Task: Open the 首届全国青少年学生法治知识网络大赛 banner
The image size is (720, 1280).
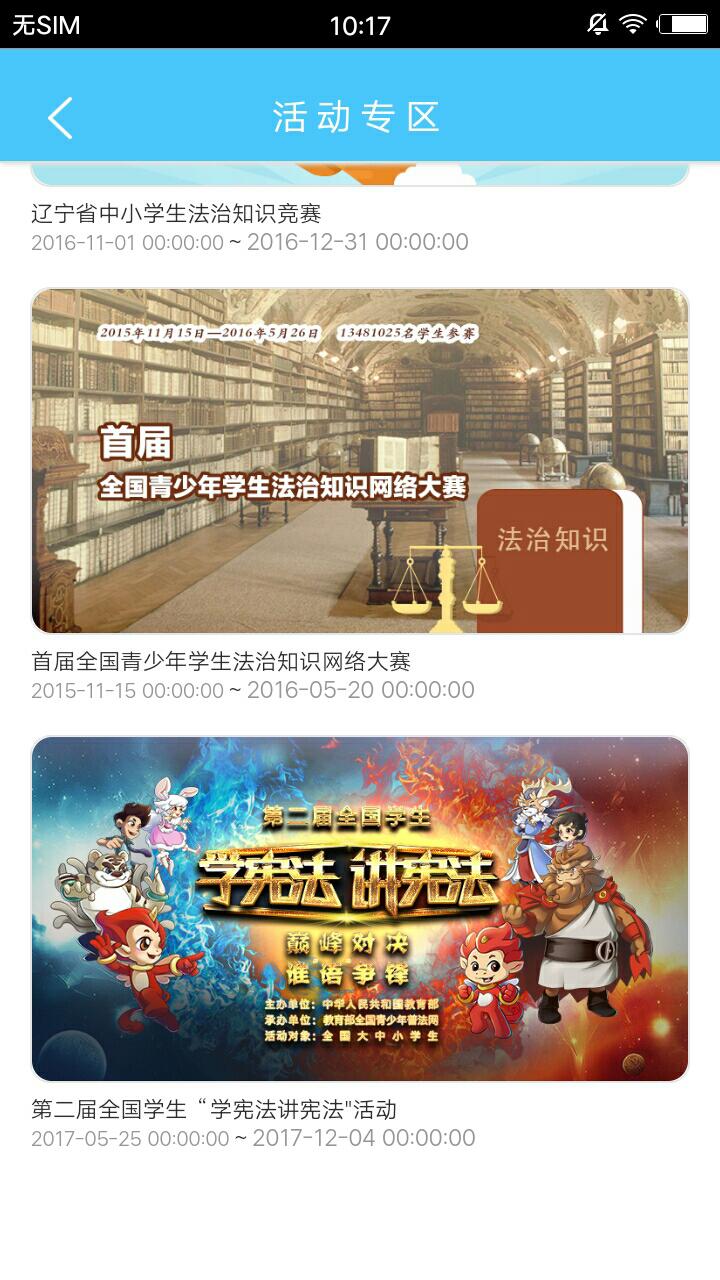Action: tap(360, 461)
